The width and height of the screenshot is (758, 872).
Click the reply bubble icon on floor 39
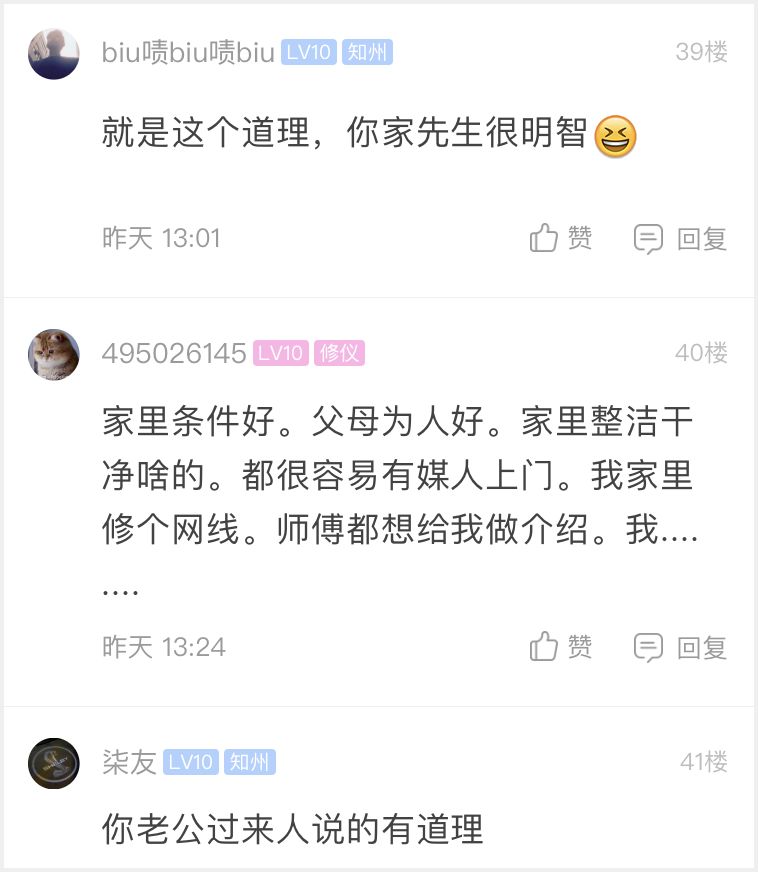[x=650, y=238]
